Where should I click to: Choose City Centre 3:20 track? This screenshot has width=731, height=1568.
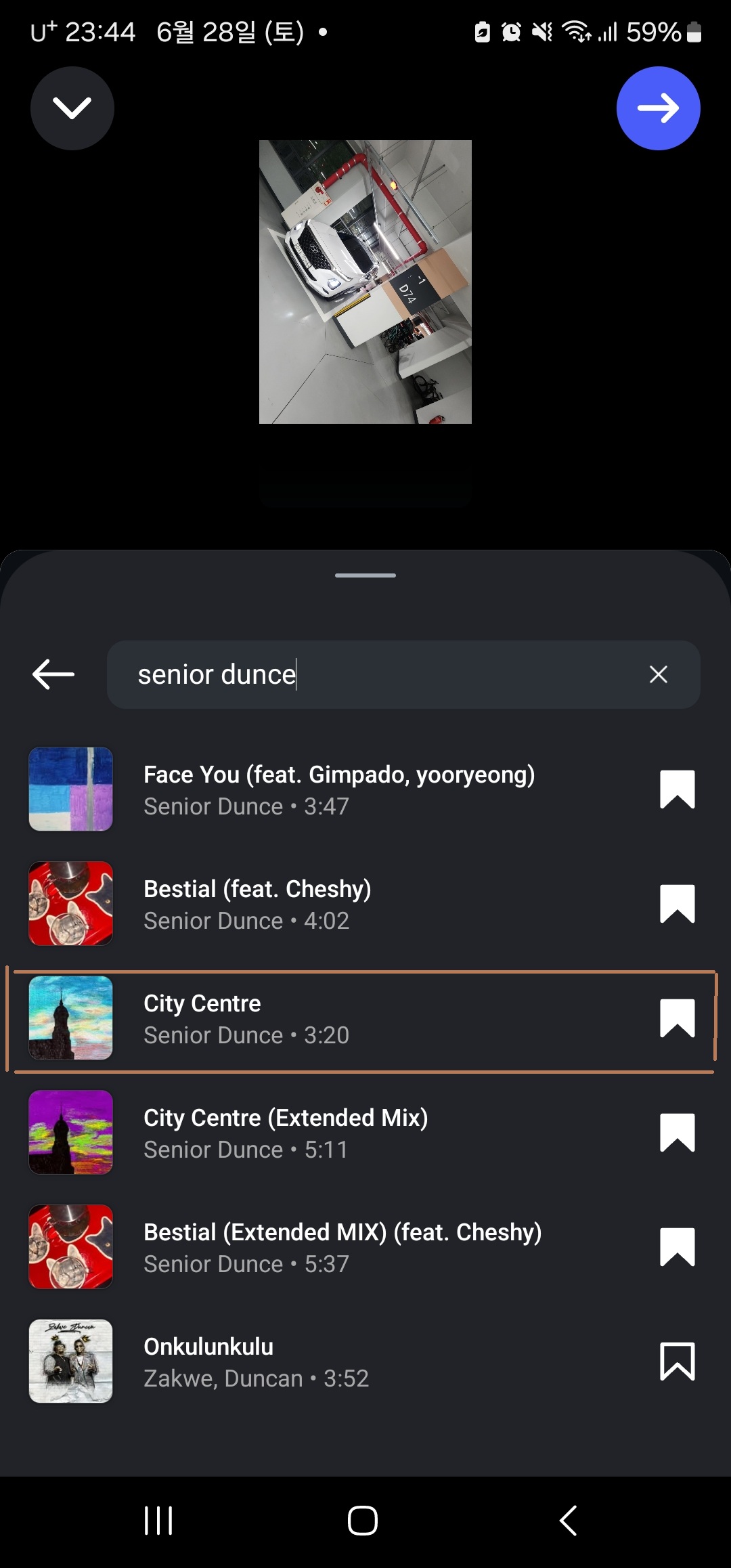pyautogui.click(x=338, y=1018)
